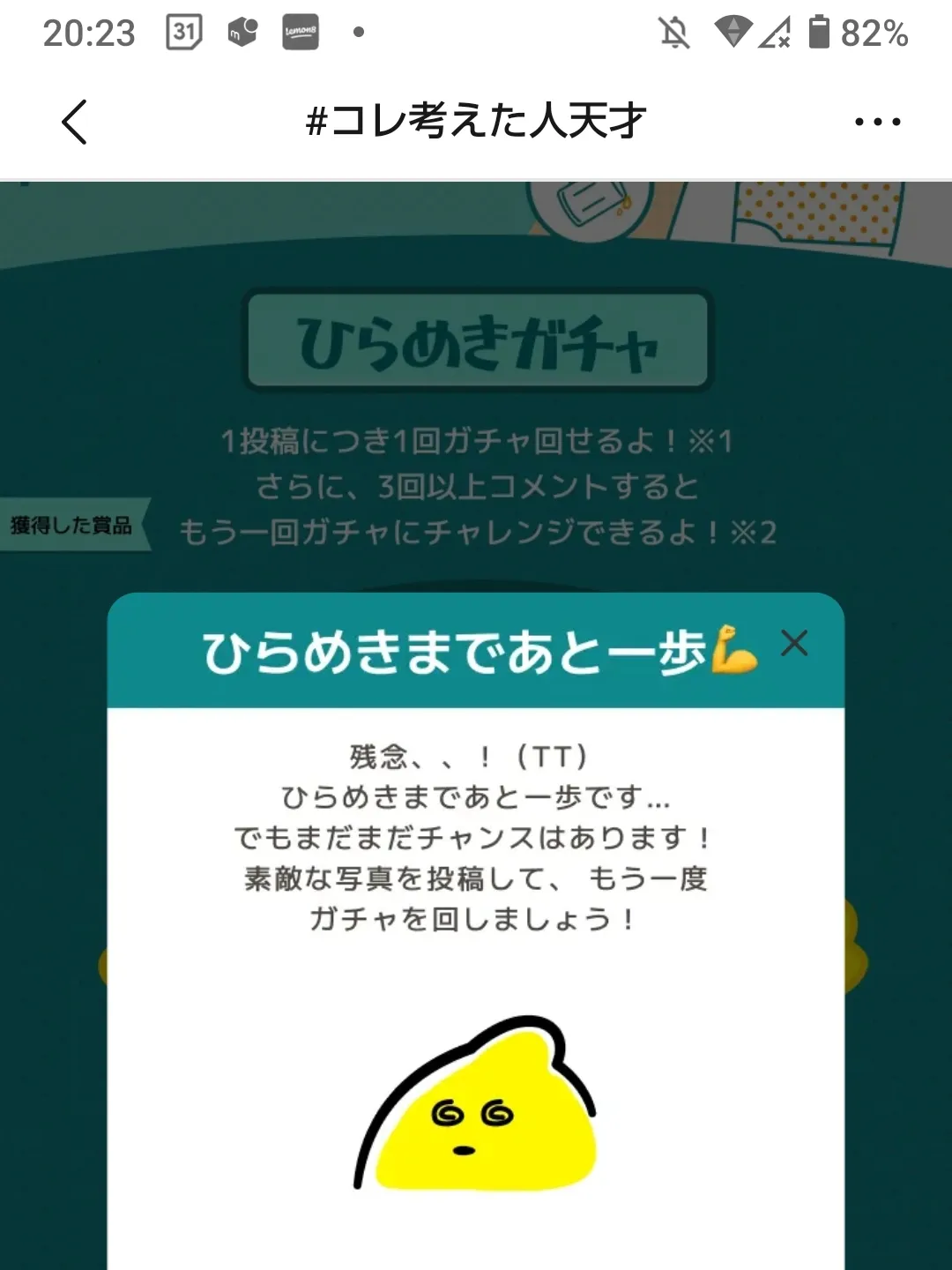The width and height of the screenshot is (952, 1270).
Task: Go back from the #コレ考えた人天才 page
Action: 75,122
